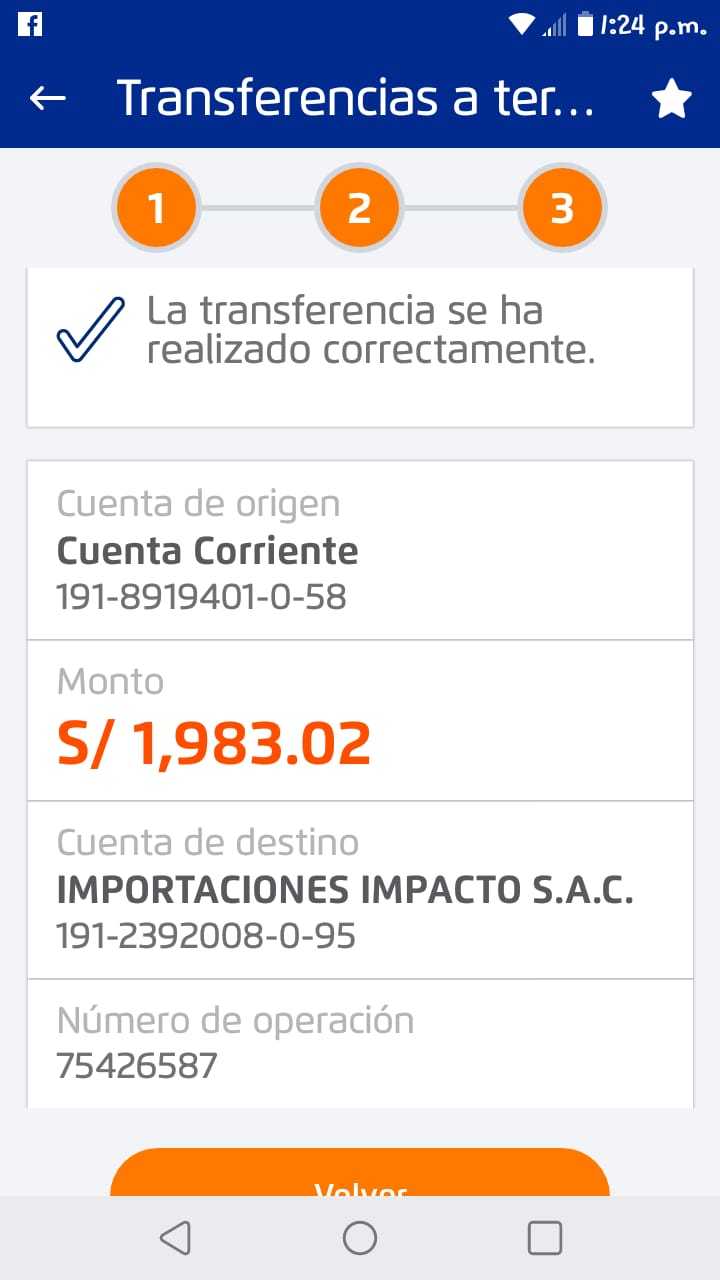Go to the Android home screen
This screenshot has width=720, height=1280.
click(360, 1239)
